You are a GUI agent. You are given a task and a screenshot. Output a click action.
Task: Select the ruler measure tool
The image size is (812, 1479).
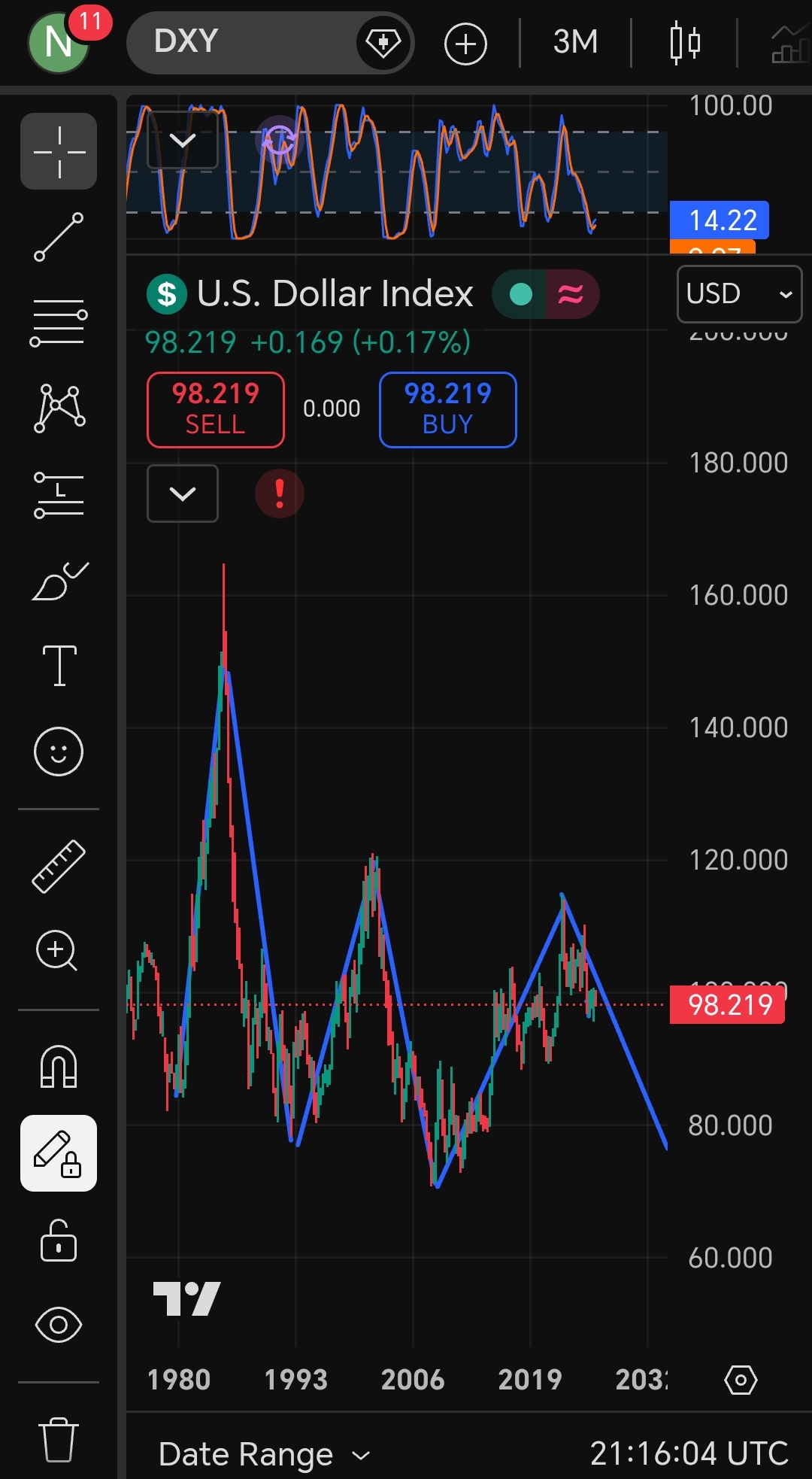pyautogui.click(x=59, y=866)
